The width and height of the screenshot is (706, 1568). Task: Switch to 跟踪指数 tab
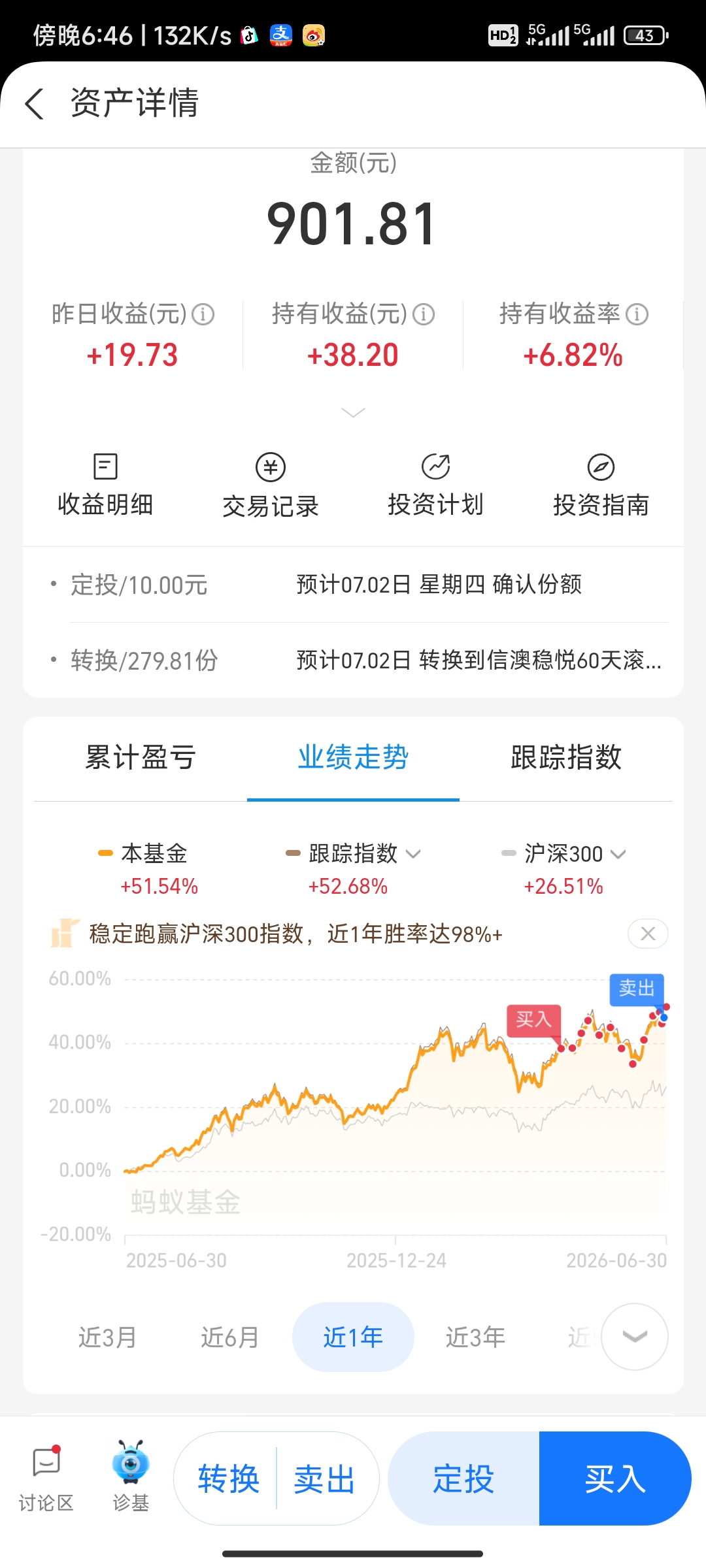(566, 758)
